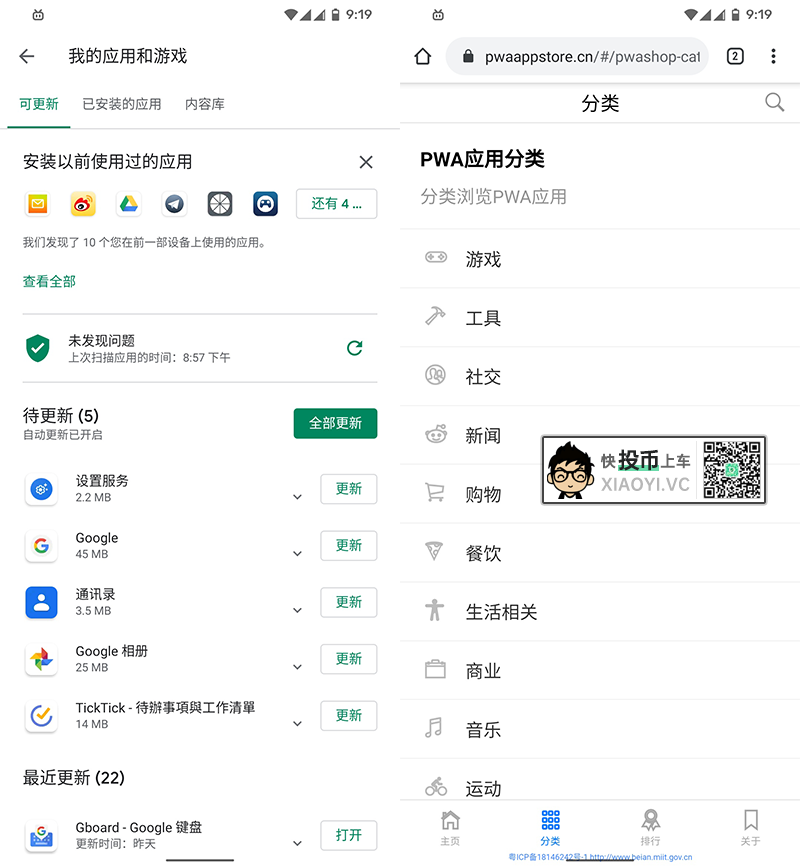Image resolution: width=800 pixels, height=867 pixels.
Task: Refresh the Play Protect scan
Action: 354,348
